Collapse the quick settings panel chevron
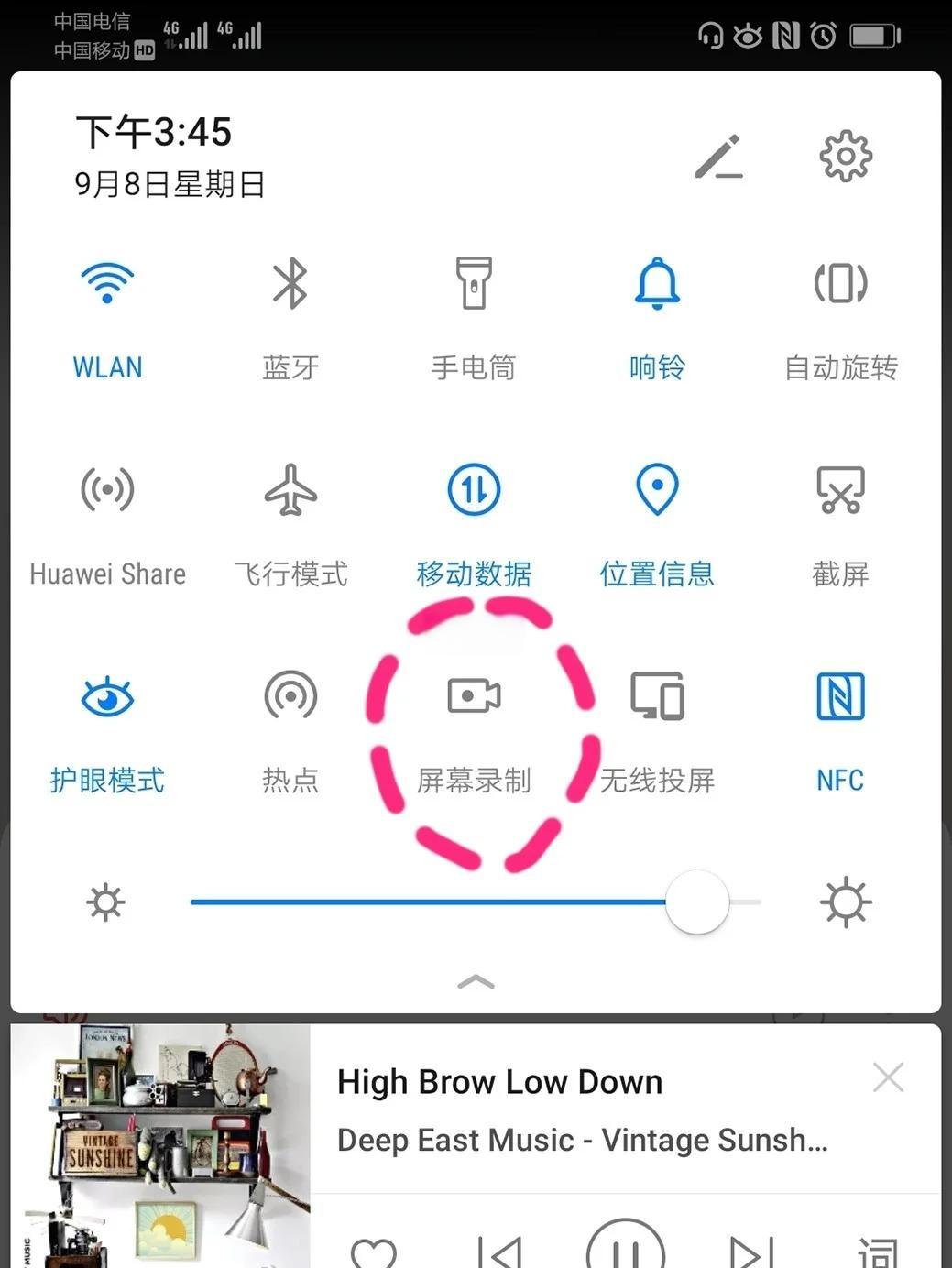The width and height of the screenshot is (952, 1268). pos(476,981)
